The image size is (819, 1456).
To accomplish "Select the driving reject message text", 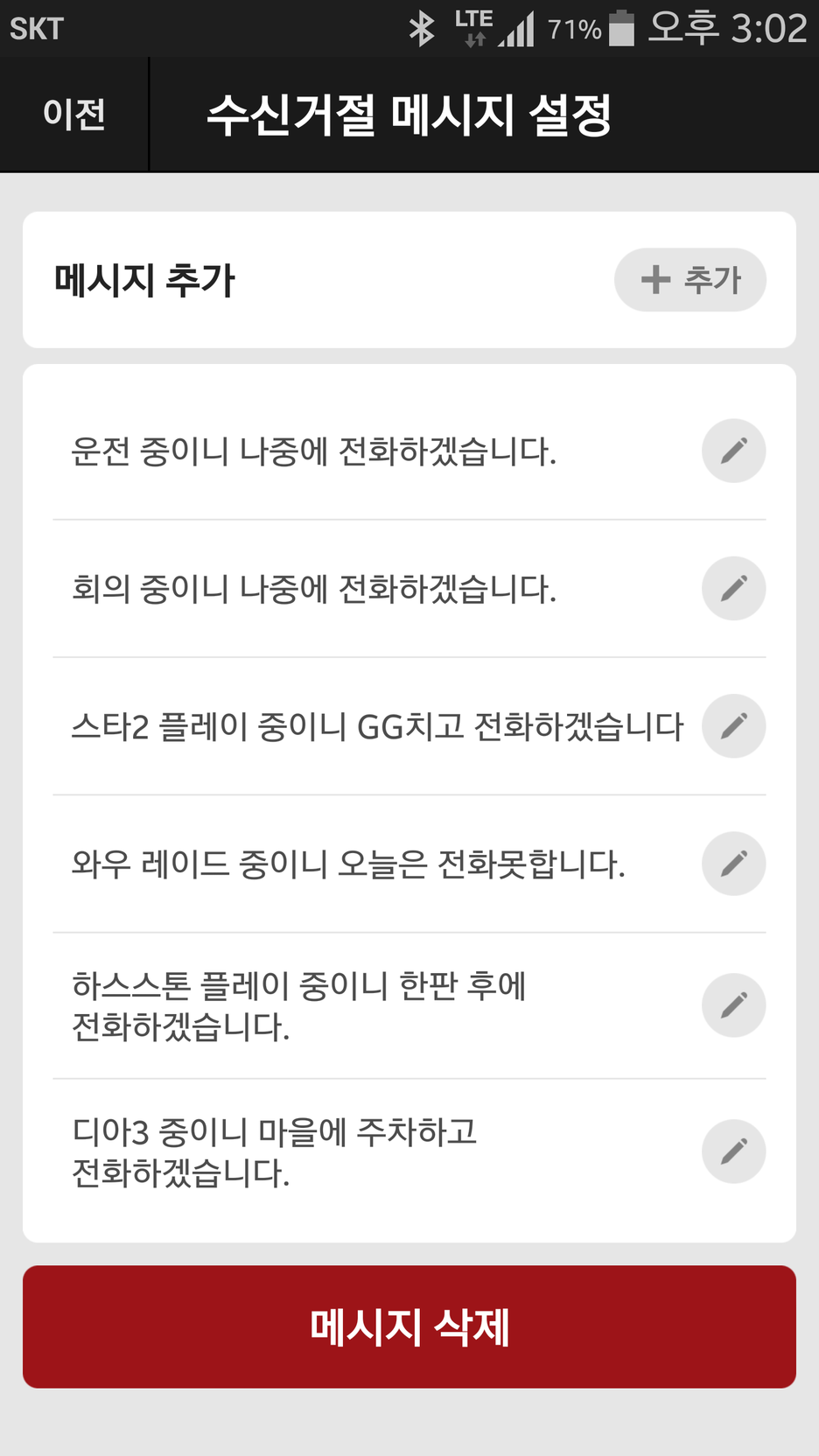I will [x=315, y=451].
